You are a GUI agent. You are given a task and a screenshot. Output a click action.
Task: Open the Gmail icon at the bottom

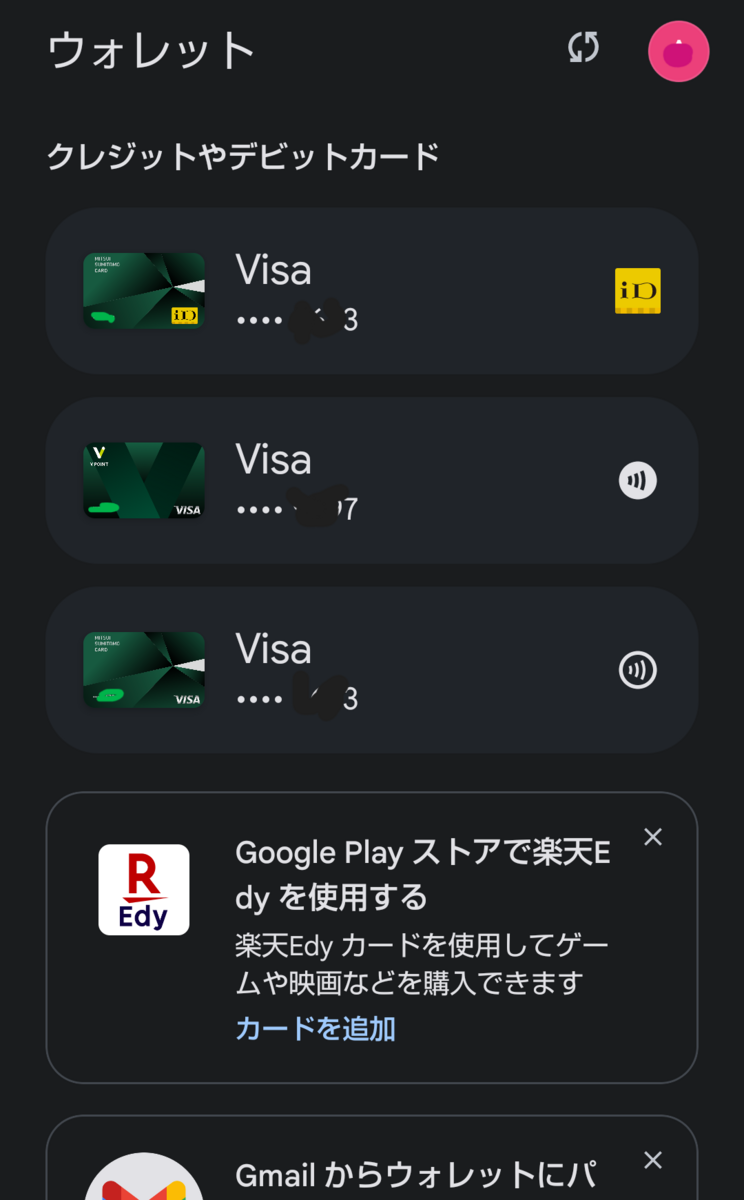point(143,1178)
